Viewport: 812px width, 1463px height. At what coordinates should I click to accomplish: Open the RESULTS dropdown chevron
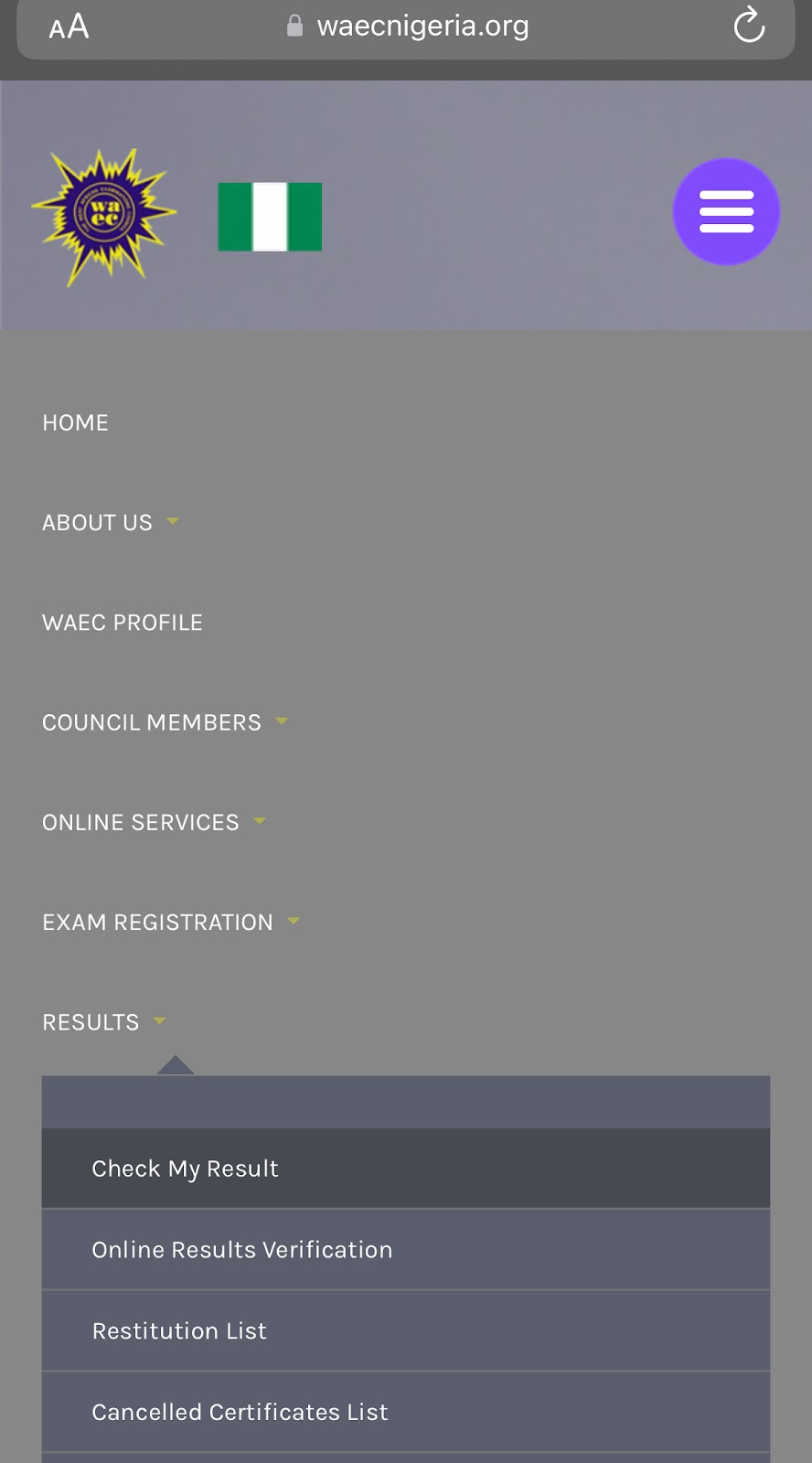159,1021
